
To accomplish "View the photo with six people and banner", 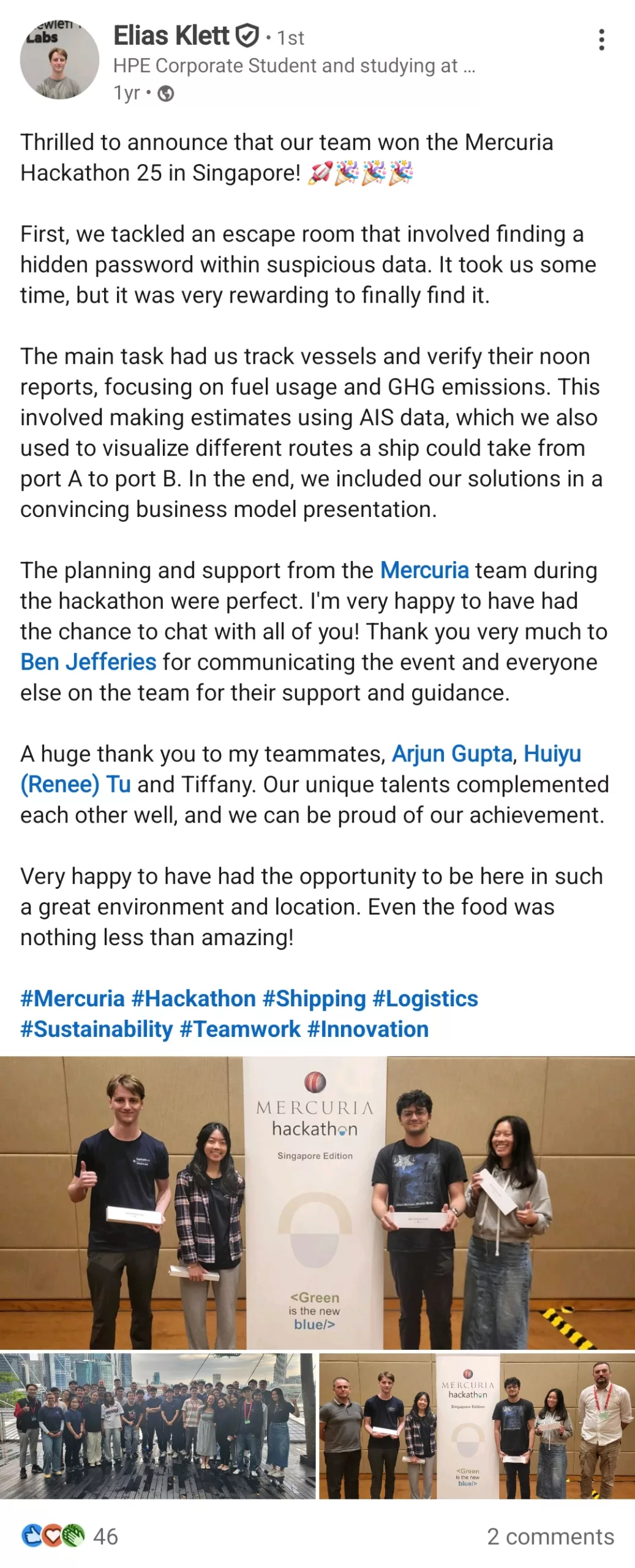I will click(476, 1425).
